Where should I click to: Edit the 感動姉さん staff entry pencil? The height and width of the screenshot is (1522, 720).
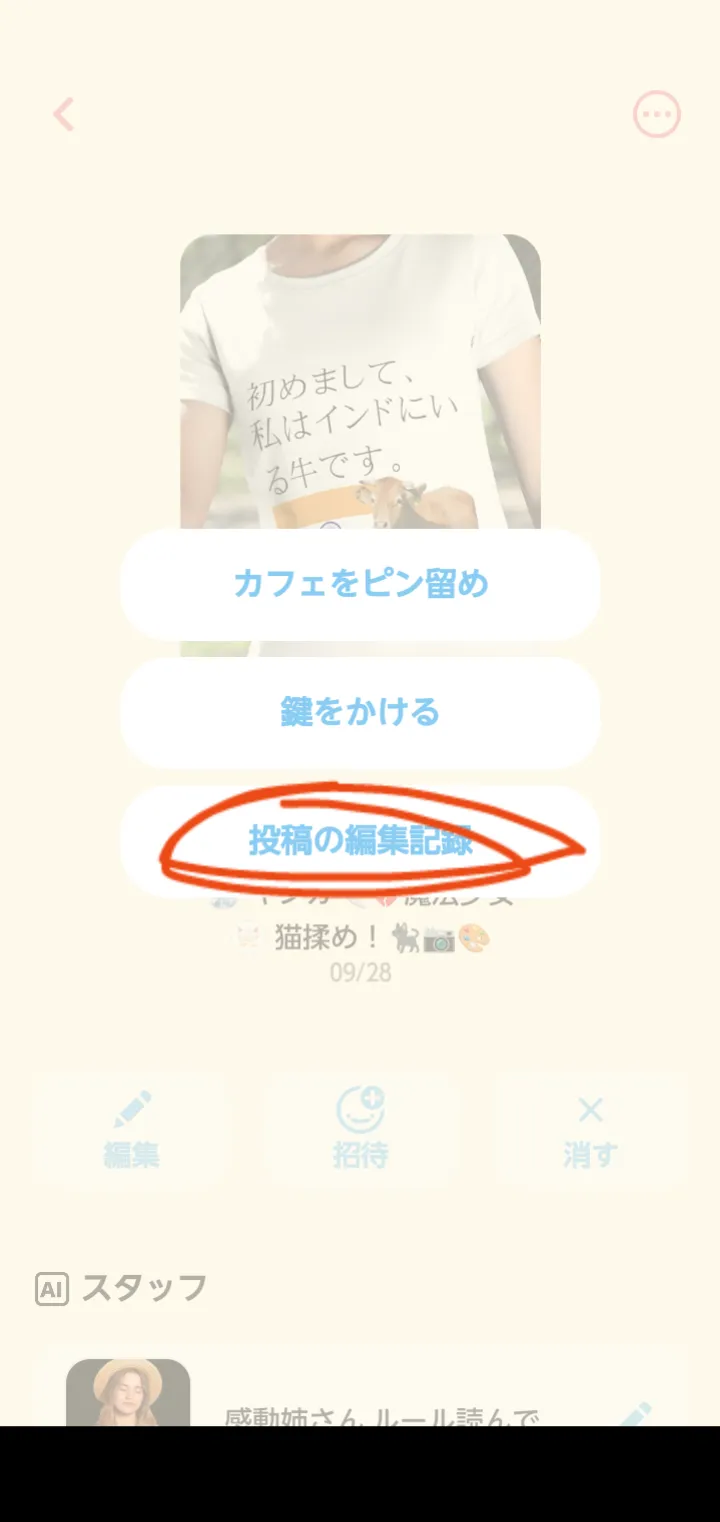coord(634,1414)
